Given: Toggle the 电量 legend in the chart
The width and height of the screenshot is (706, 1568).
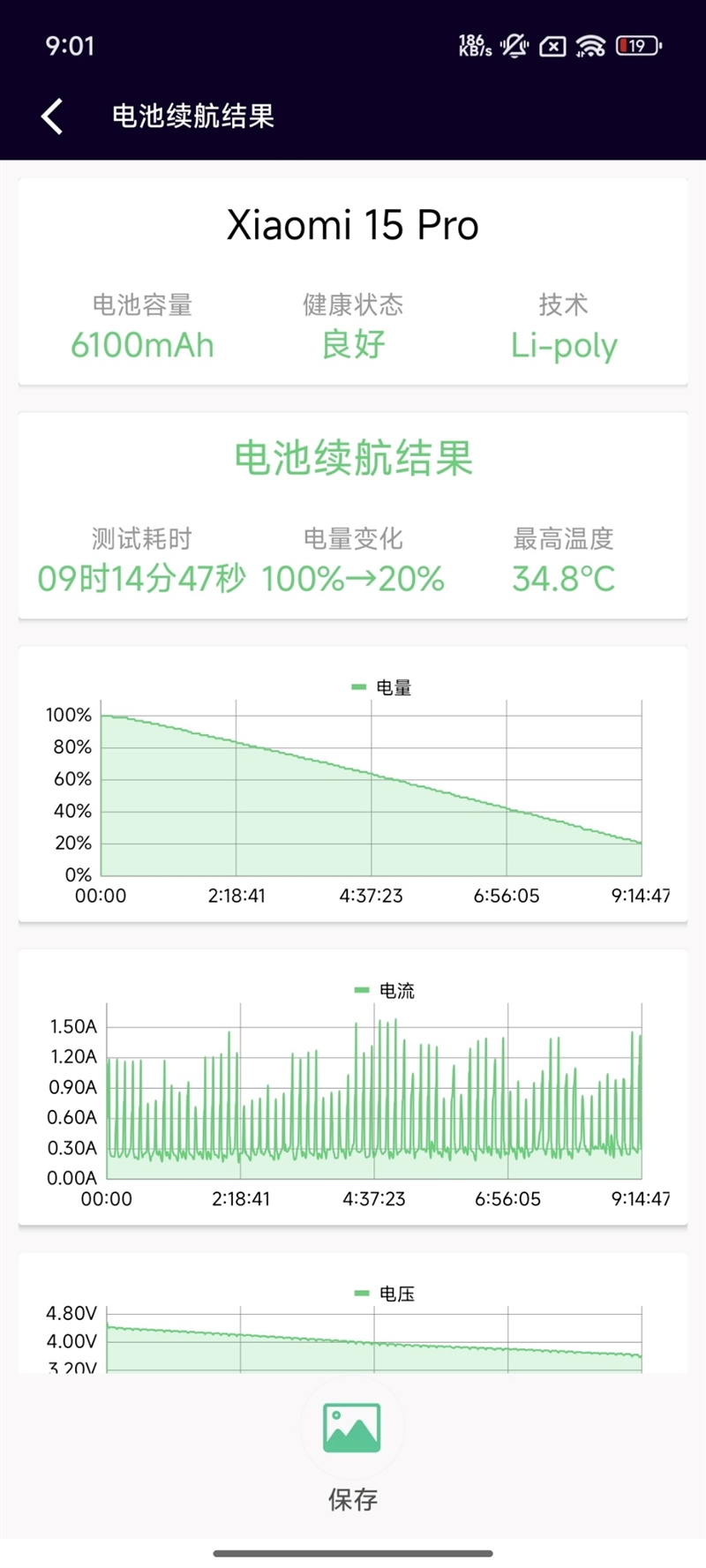Looking at the screenshot, I should coord(382,687).
